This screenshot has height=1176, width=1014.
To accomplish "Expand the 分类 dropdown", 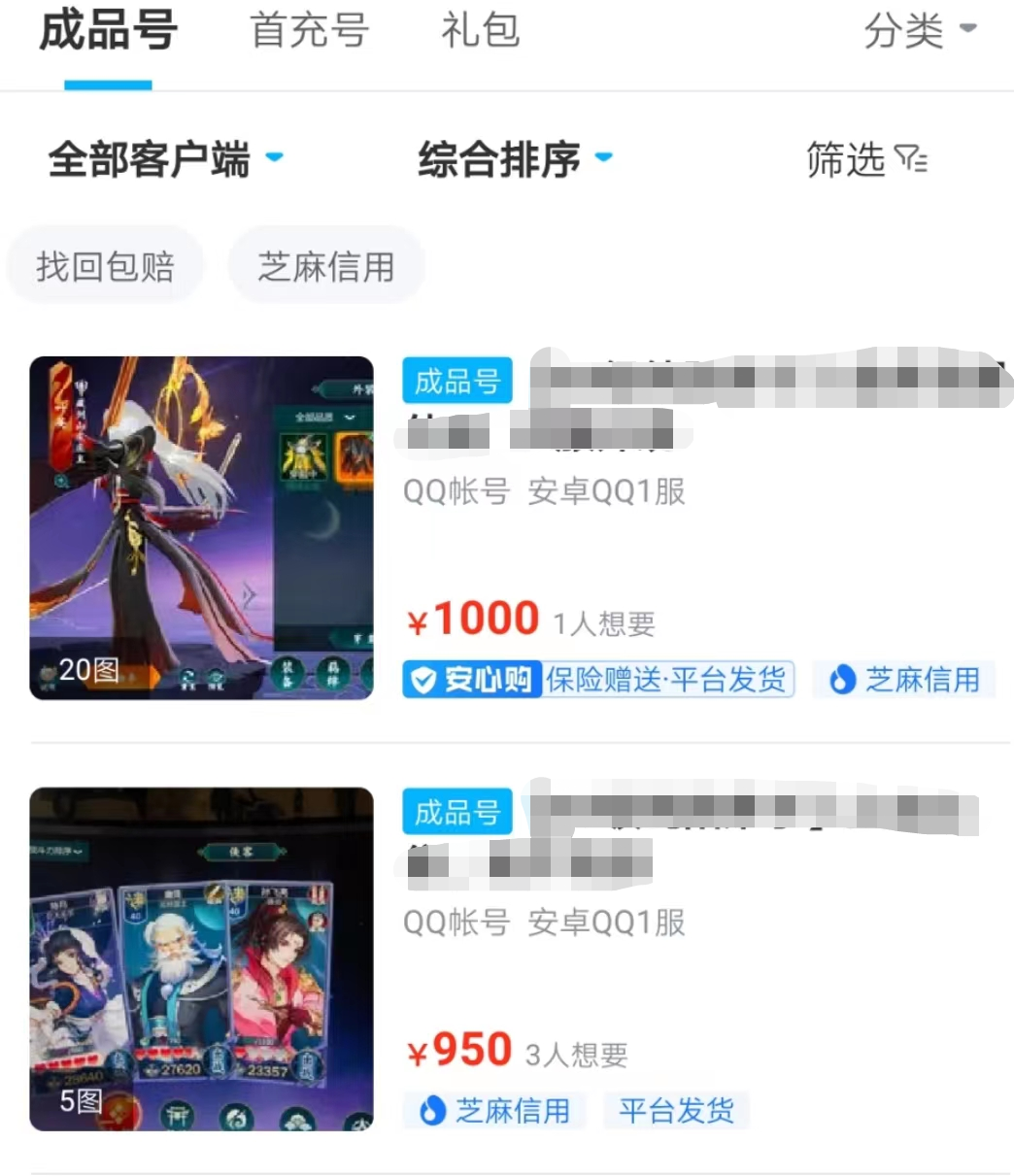I will (919, 31).
